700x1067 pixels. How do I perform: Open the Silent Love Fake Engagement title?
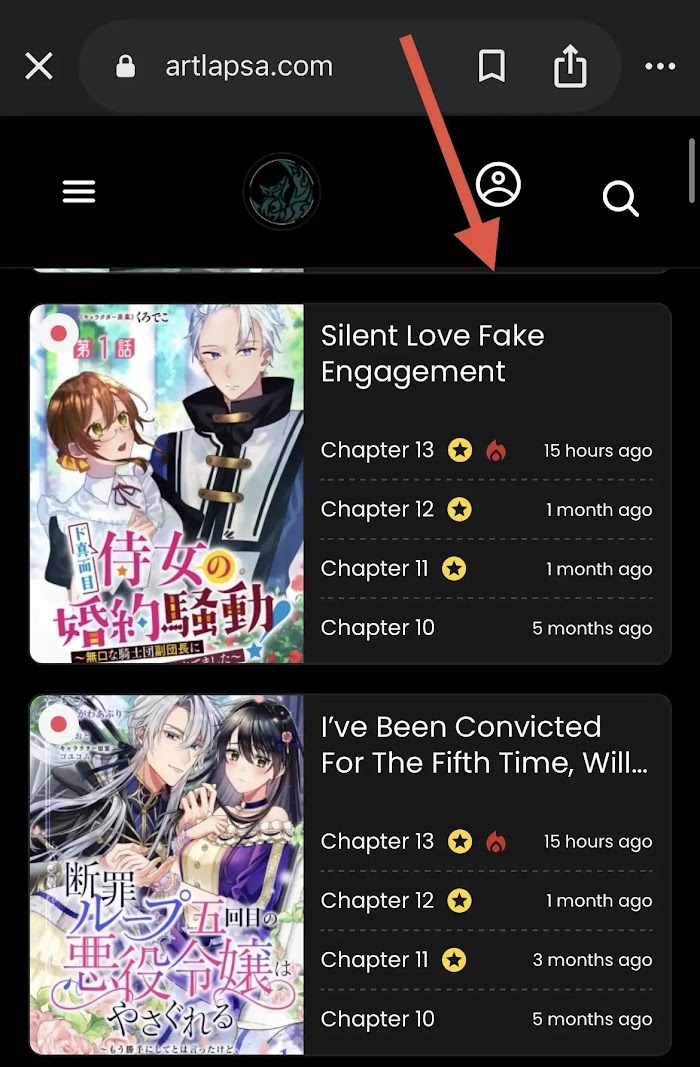click(x=432, y=353)
